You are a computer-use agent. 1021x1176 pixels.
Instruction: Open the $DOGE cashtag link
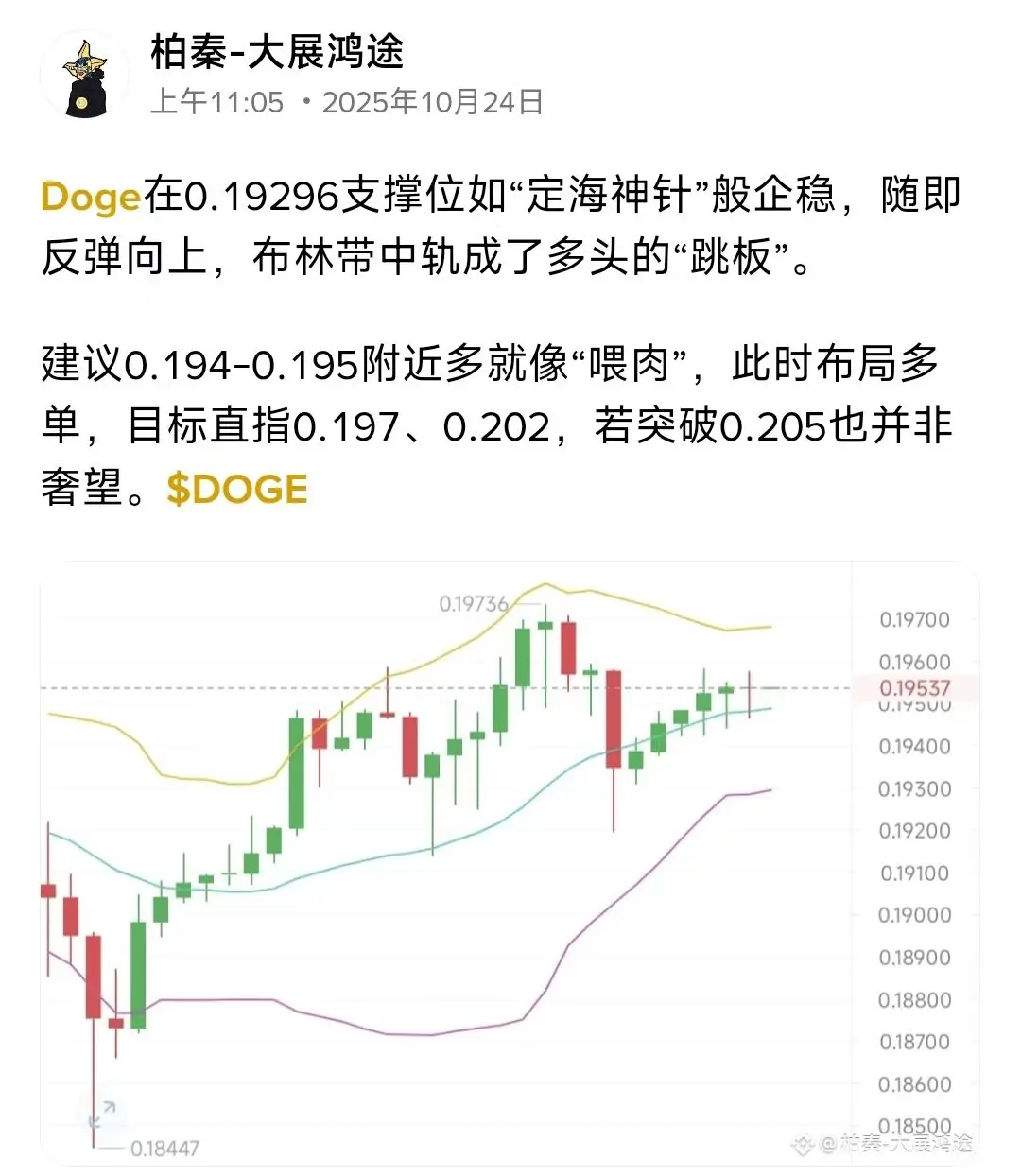[x=237, y=489]
